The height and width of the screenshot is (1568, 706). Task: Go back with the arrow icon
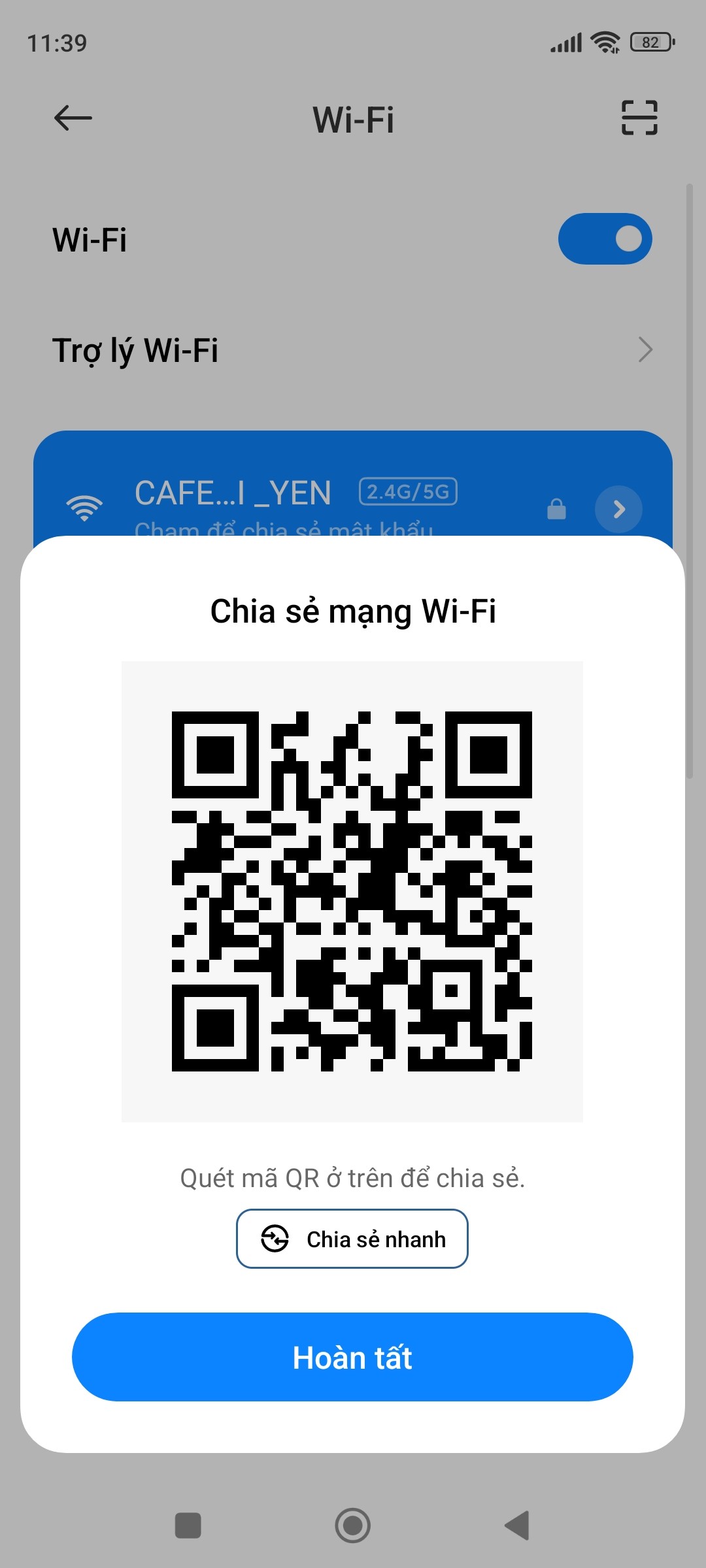(x=73, y=118)
